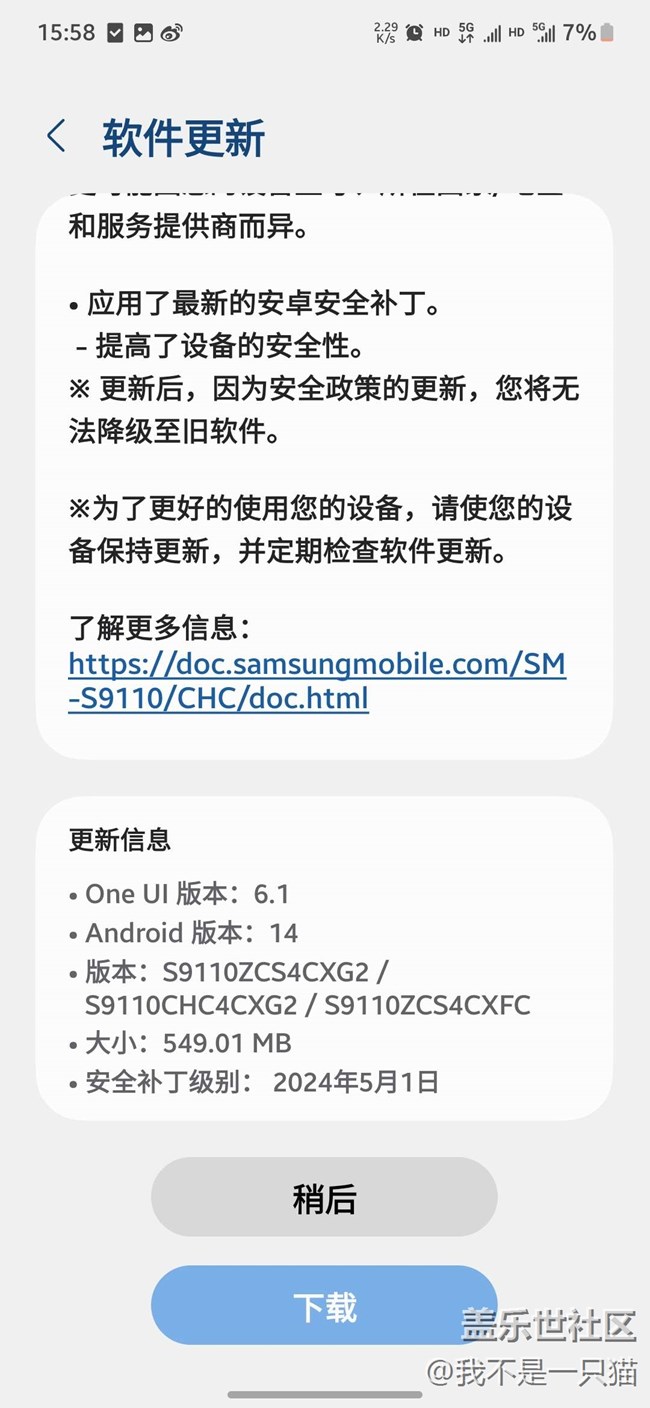Start the update with 下载
Viewport: 650px width, 1408px height.
(324, 1305)
